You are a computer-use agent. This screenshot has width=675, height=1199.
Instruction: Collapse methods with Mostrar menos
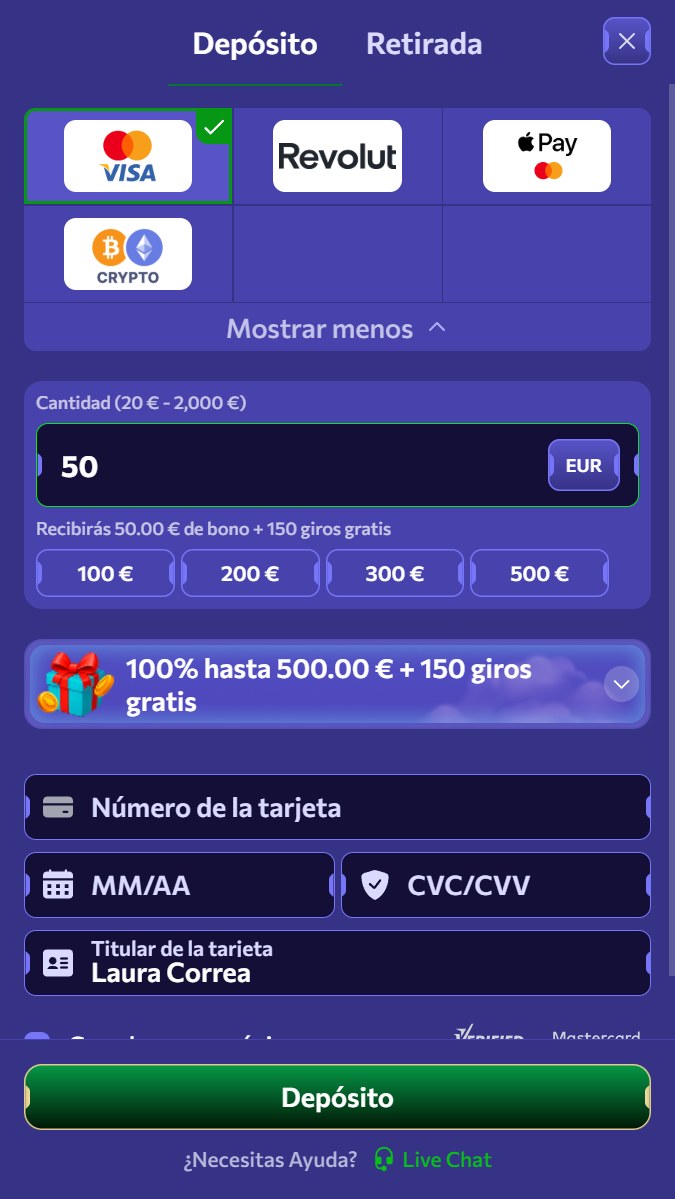(x=336, y=329)
